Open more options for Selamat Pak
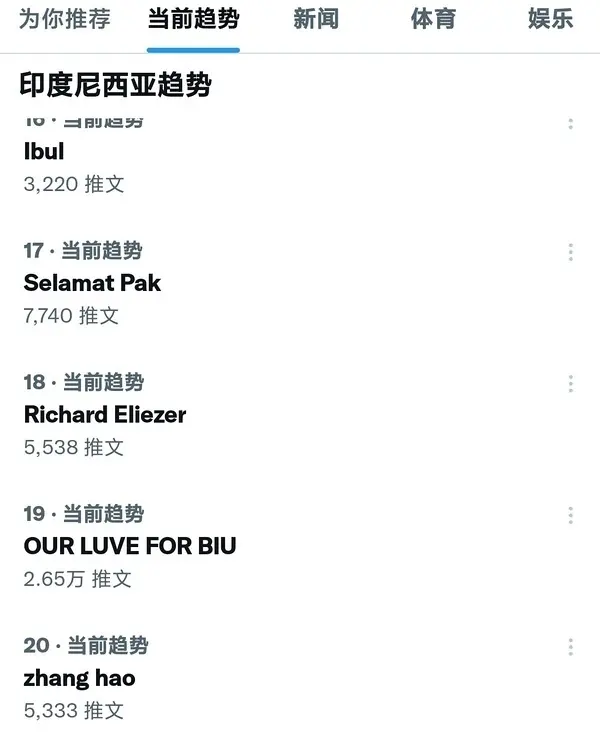Image resolution: width=600 pixels, height=752 pixels. [571, 252]
